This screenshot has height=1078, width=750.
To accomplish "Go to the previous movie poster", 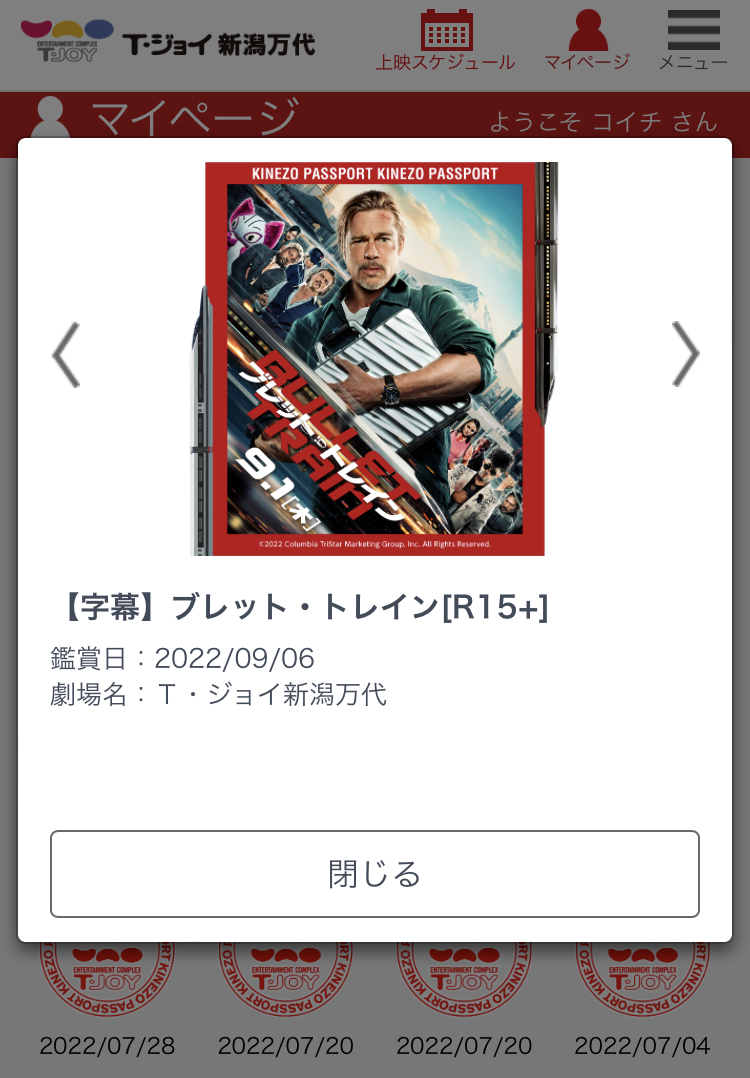I will 66,354.
